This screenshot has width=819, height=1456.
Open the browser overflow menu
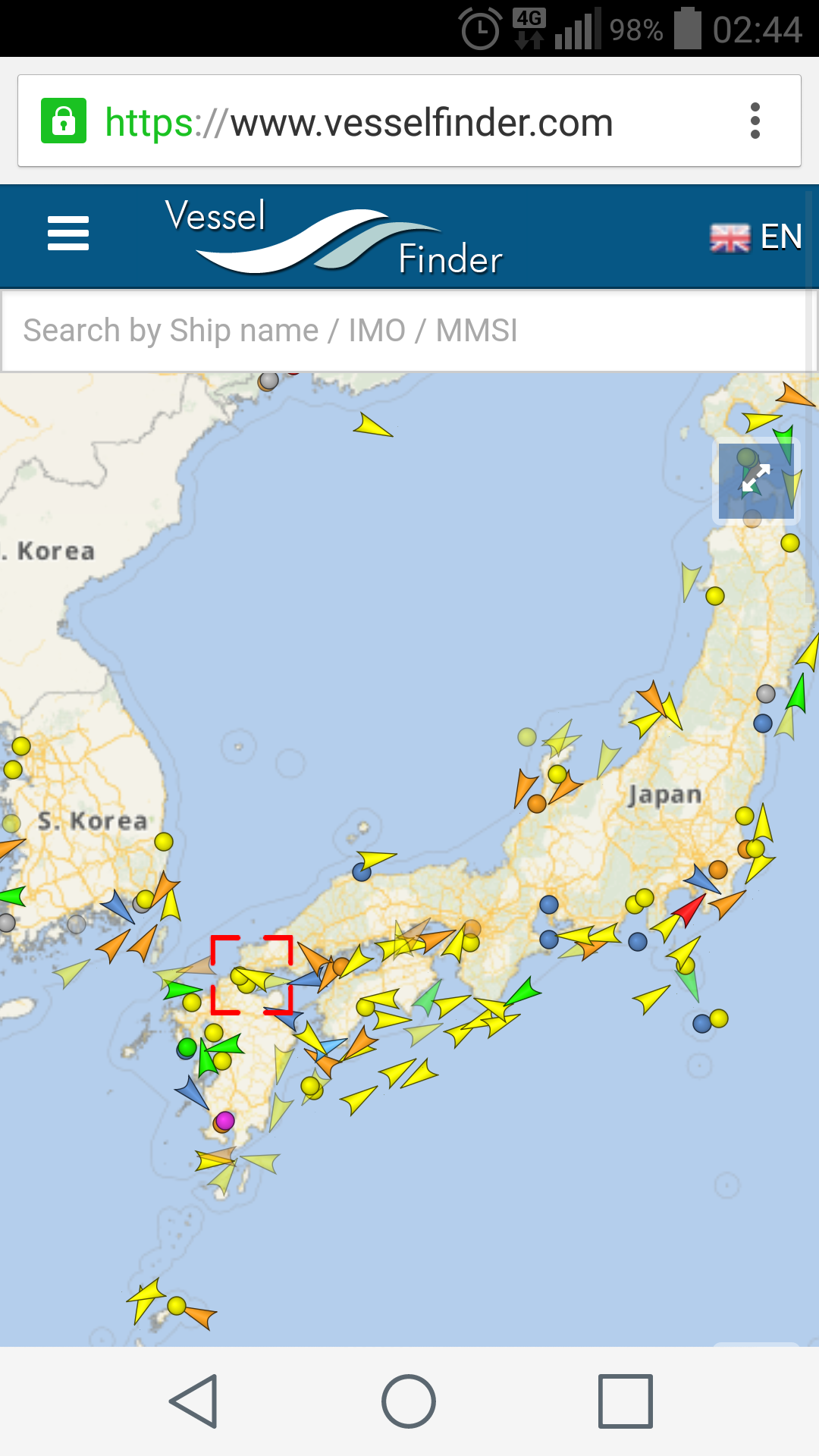[x=755, y=121]
